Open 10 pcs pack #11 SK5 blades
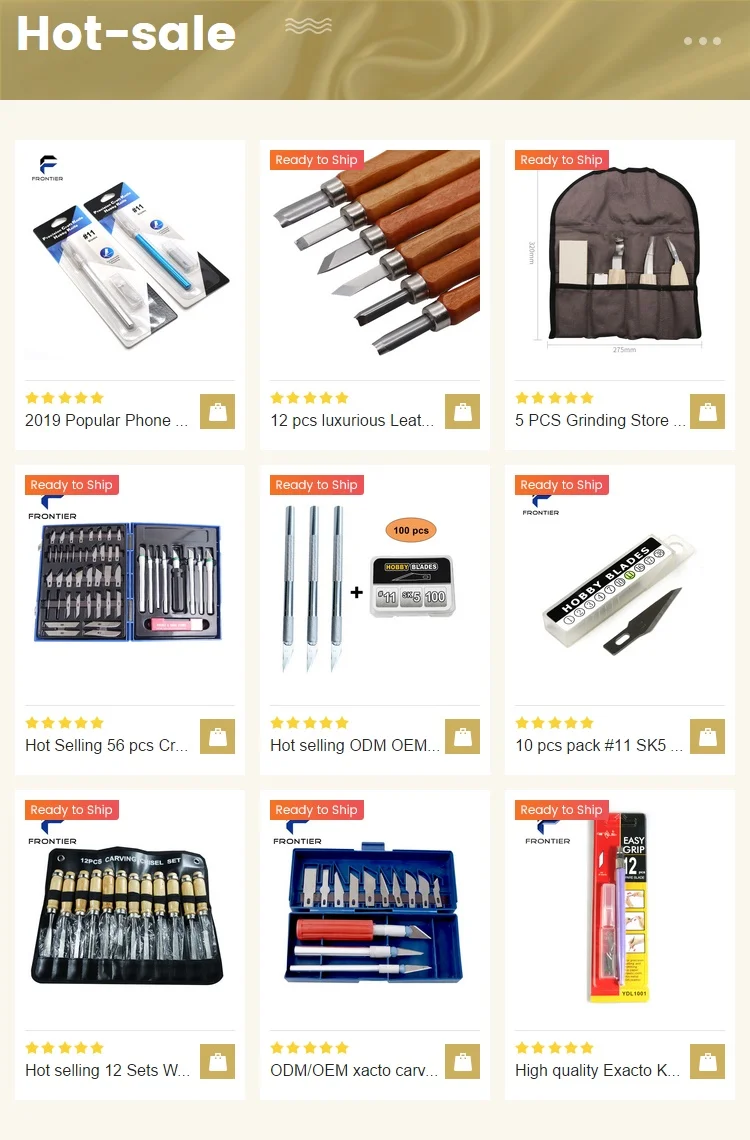750x1140 pixels. click(620, 620)
